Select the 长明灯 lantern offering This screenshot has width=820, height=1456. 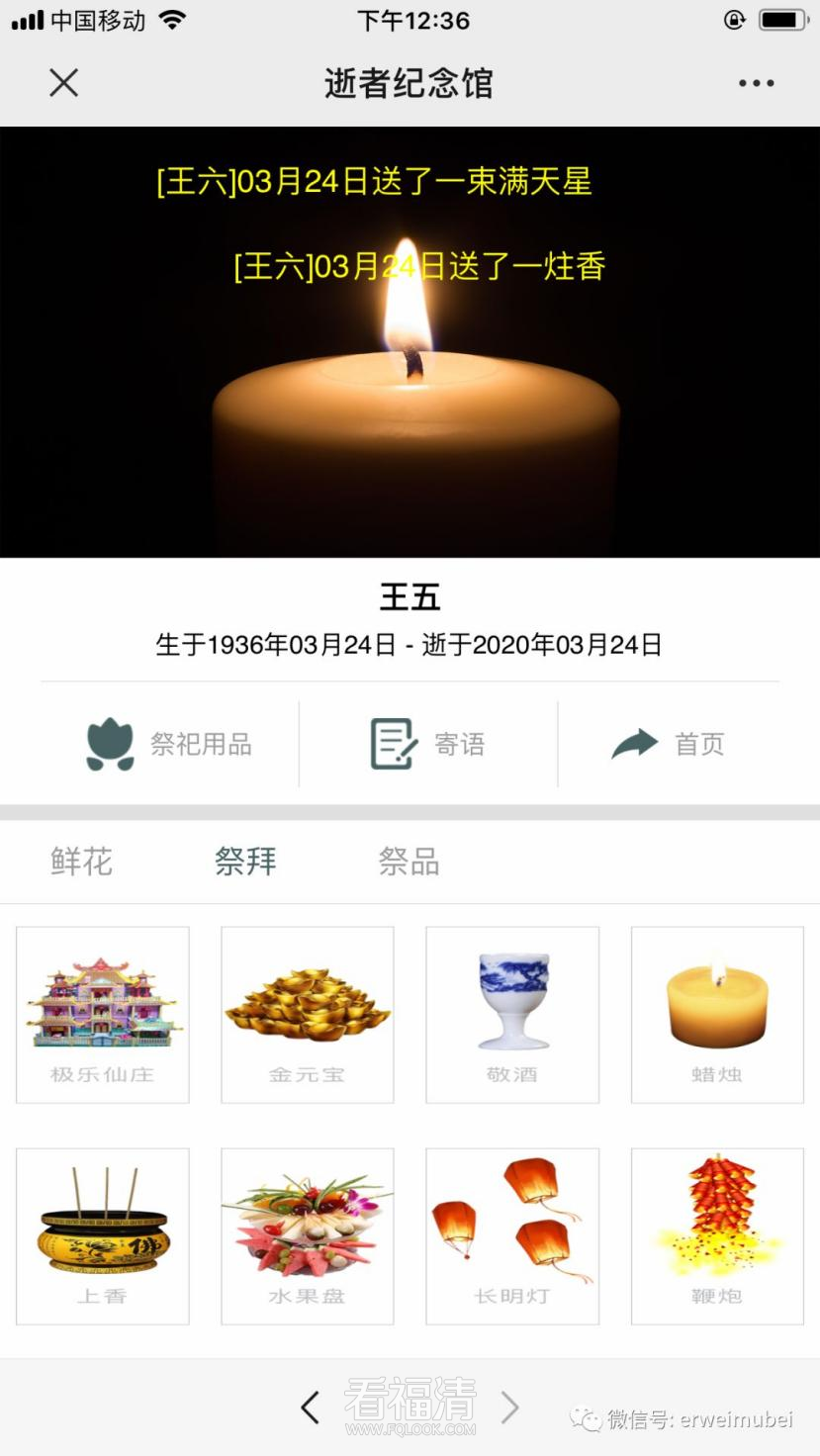(511, 1235)
